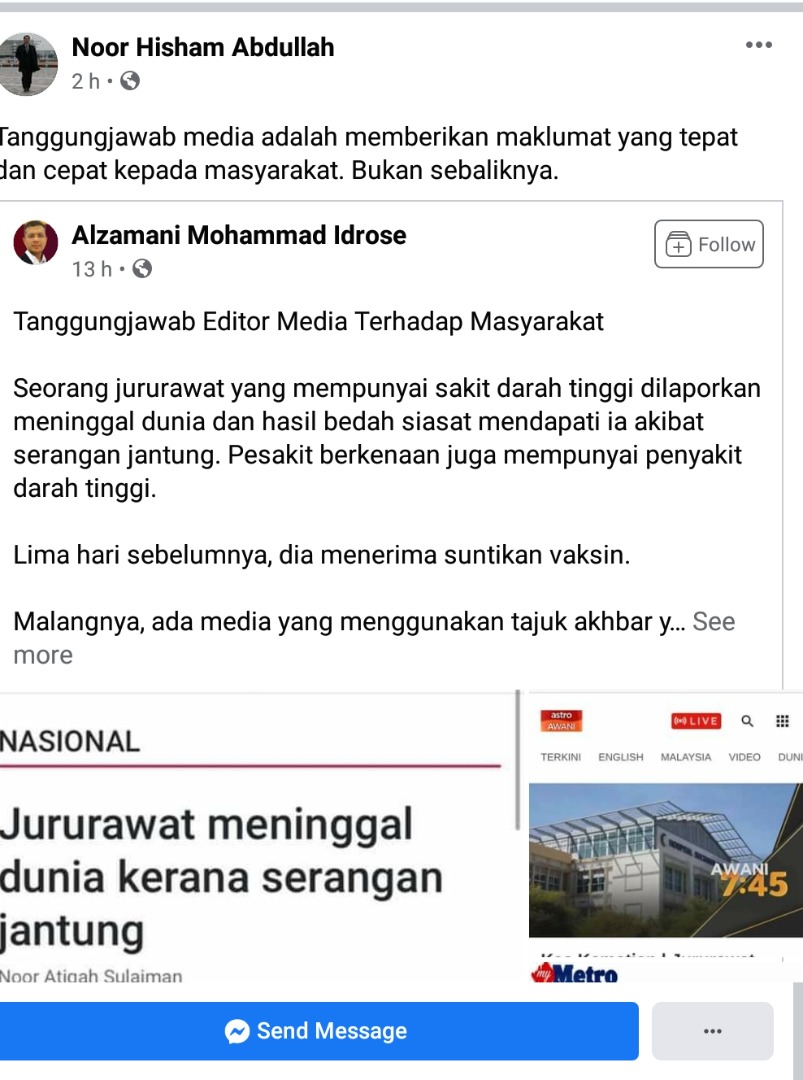This screenshot has width=803, height=1080.
Task: Open the Astro Awani screenshot image
Action: coord(665,830)
